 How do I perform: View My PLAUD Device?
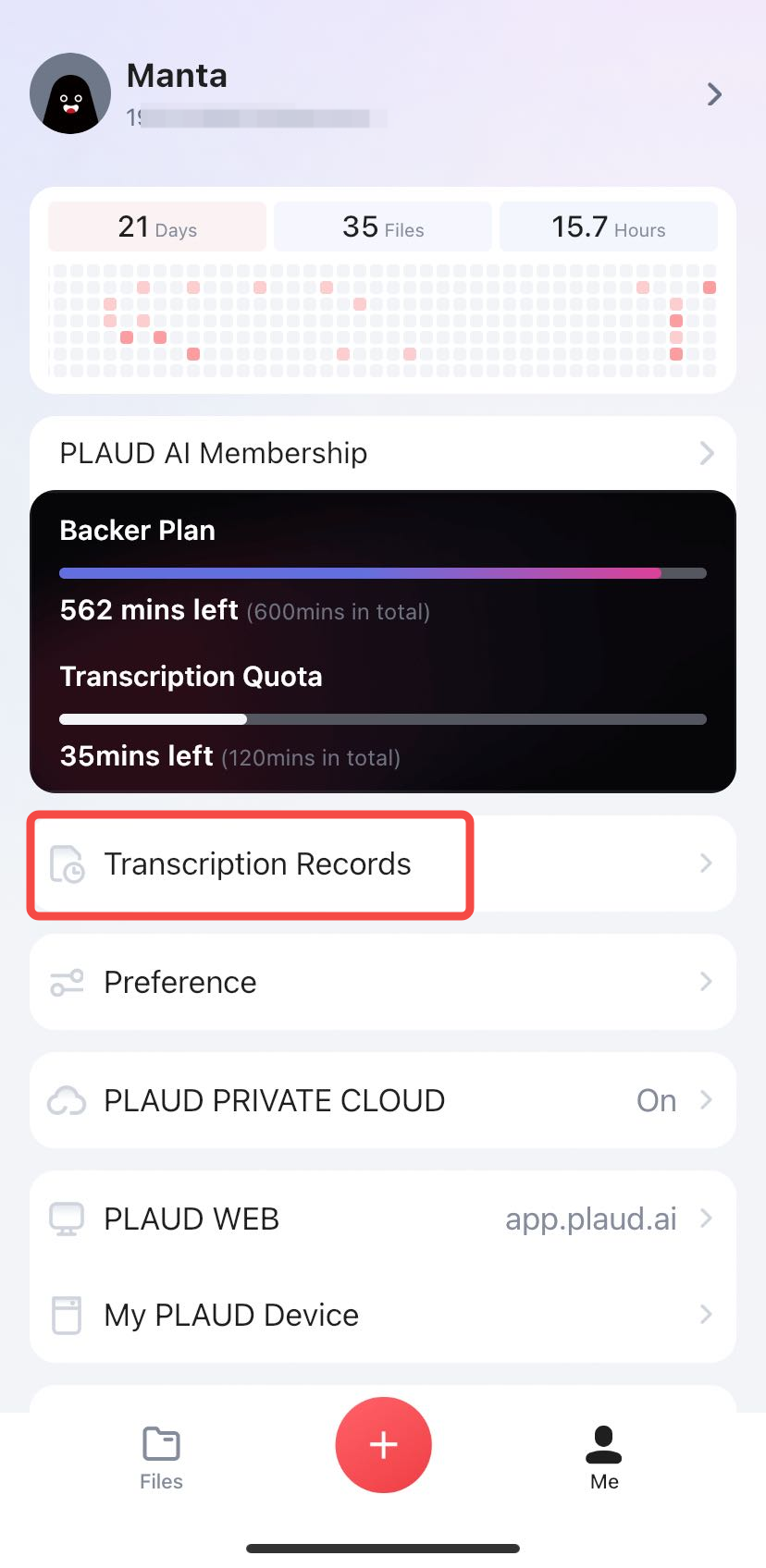coord(383,1315)
